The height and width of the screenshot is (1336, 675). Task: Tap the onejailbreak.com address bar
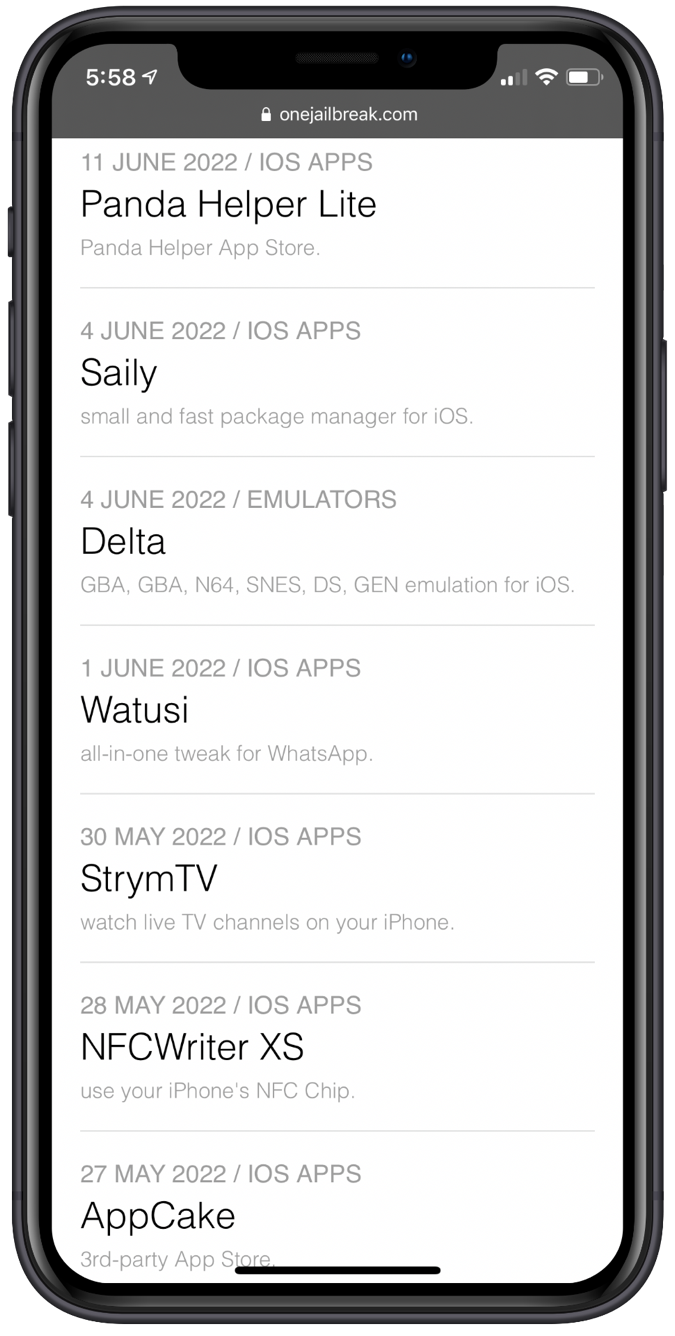click(338, 114)
